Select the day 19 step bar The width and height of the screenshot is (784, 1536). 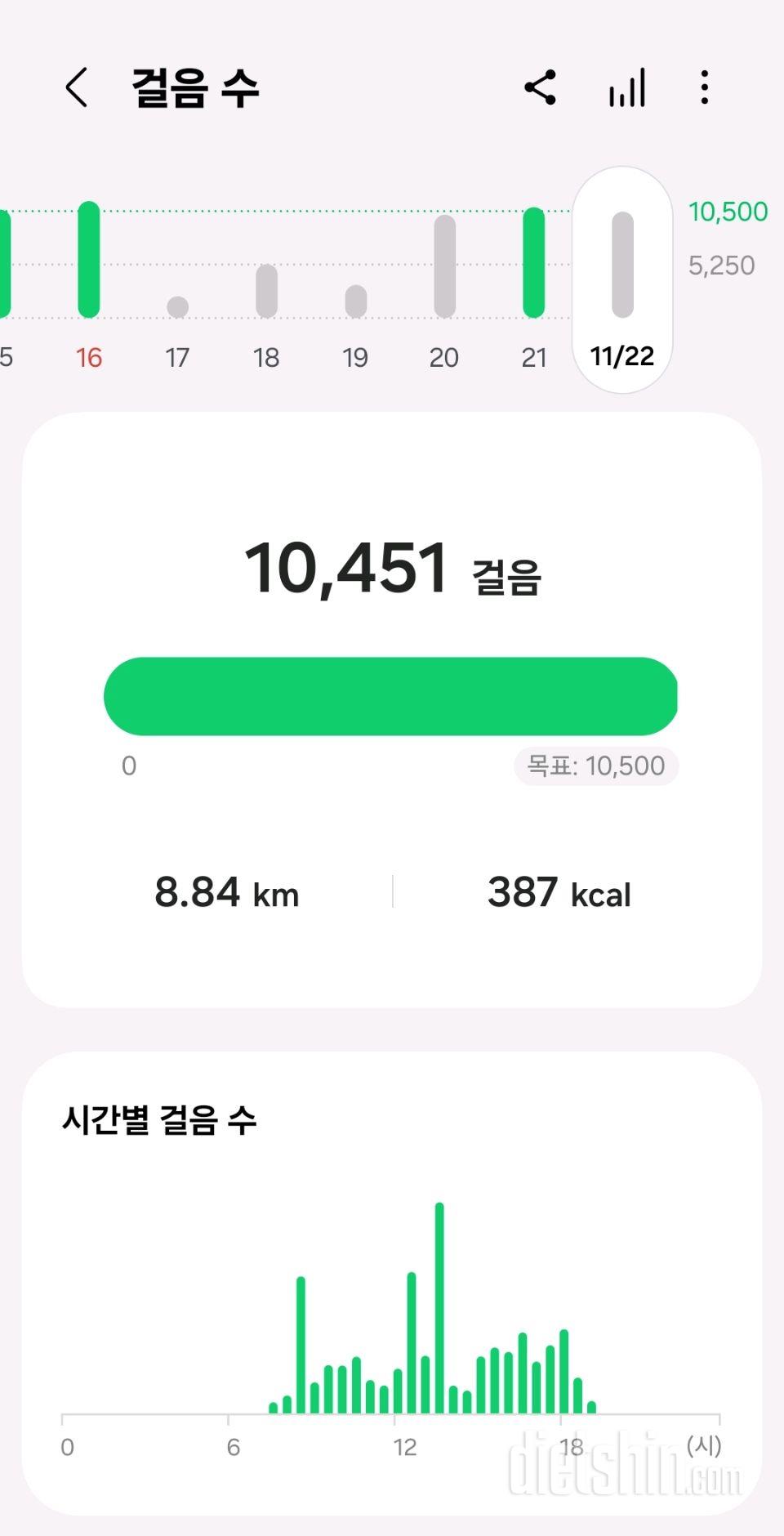(355, 301)
